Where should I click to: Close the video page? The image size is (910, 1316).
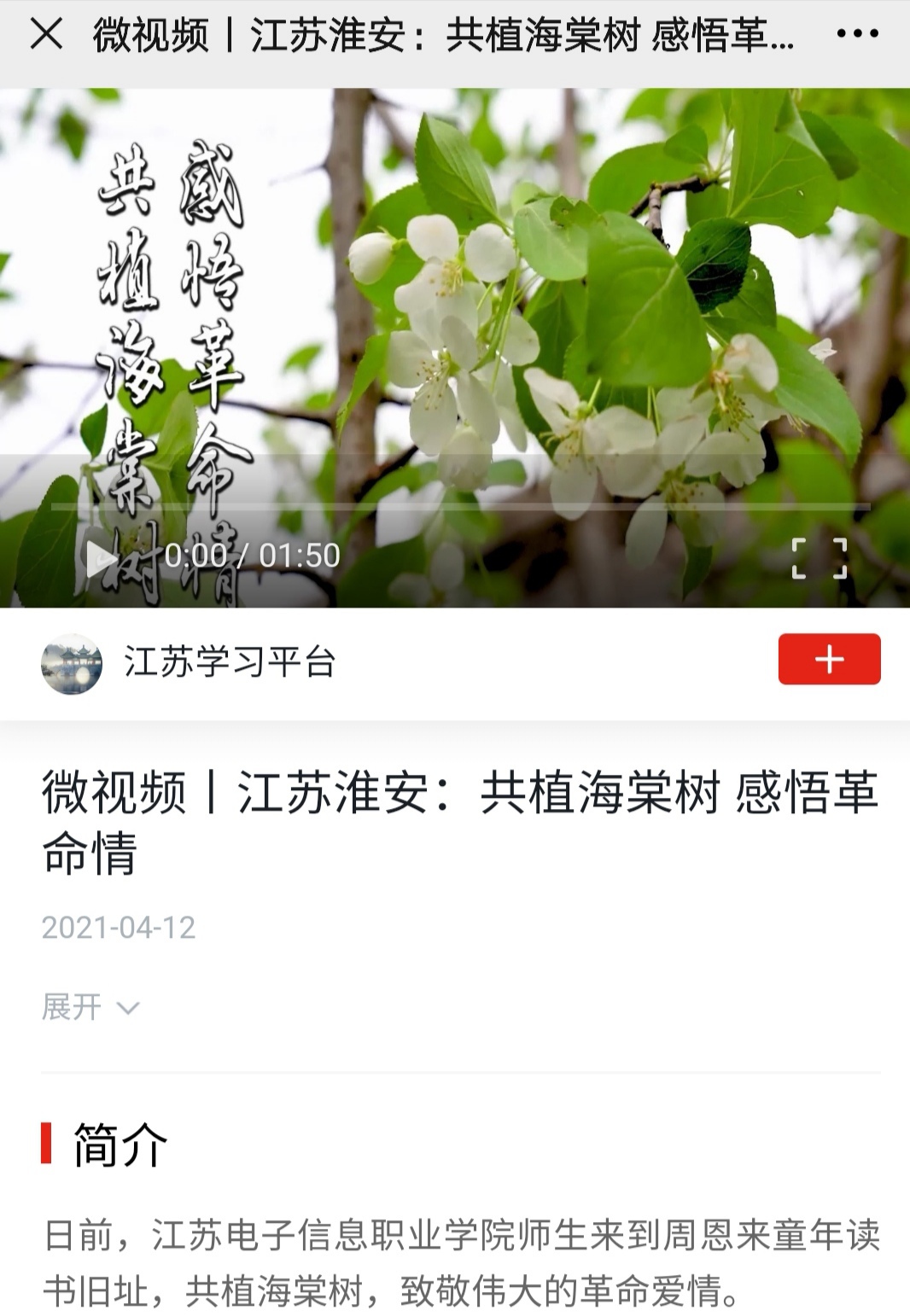coord(46,34)
